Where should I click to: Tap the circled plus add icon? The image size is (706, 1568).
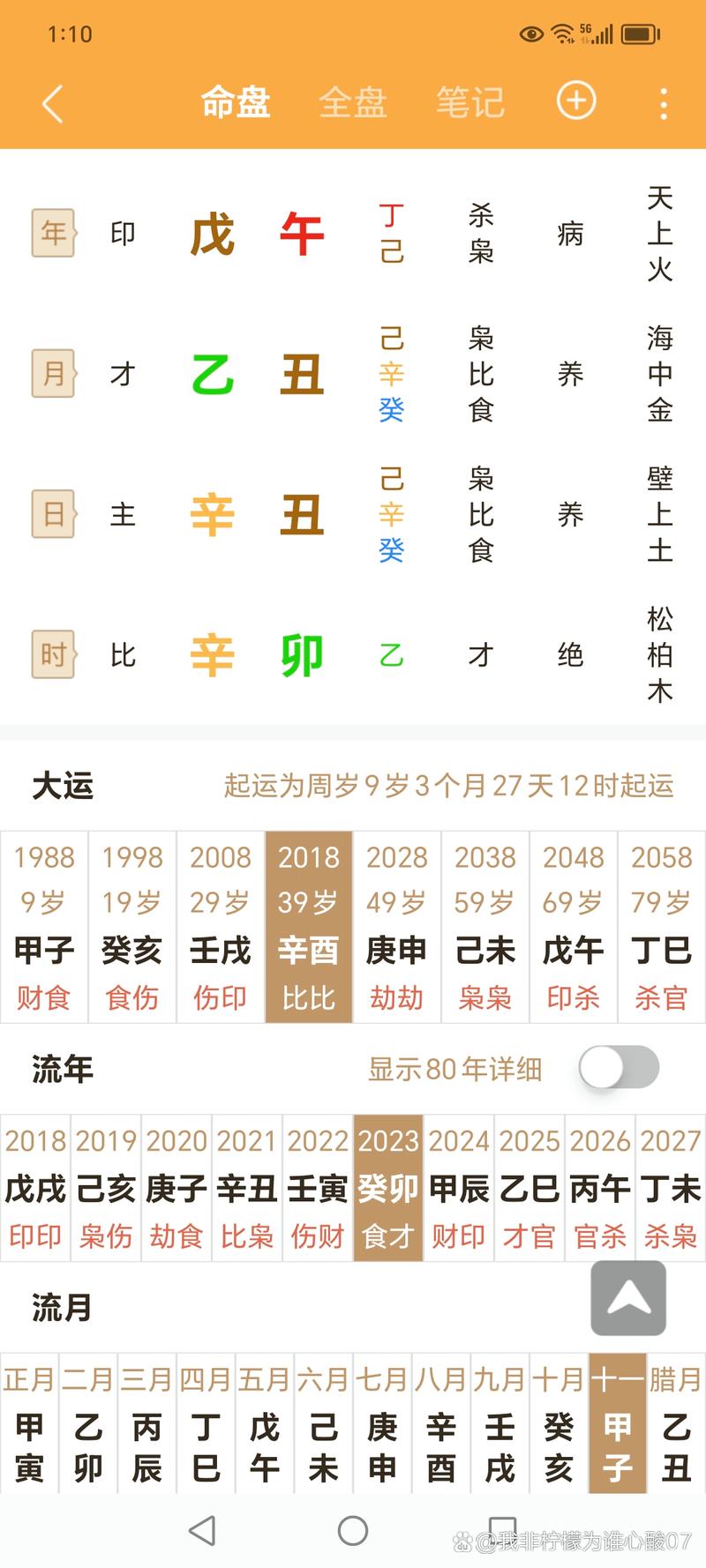point(576,101)
